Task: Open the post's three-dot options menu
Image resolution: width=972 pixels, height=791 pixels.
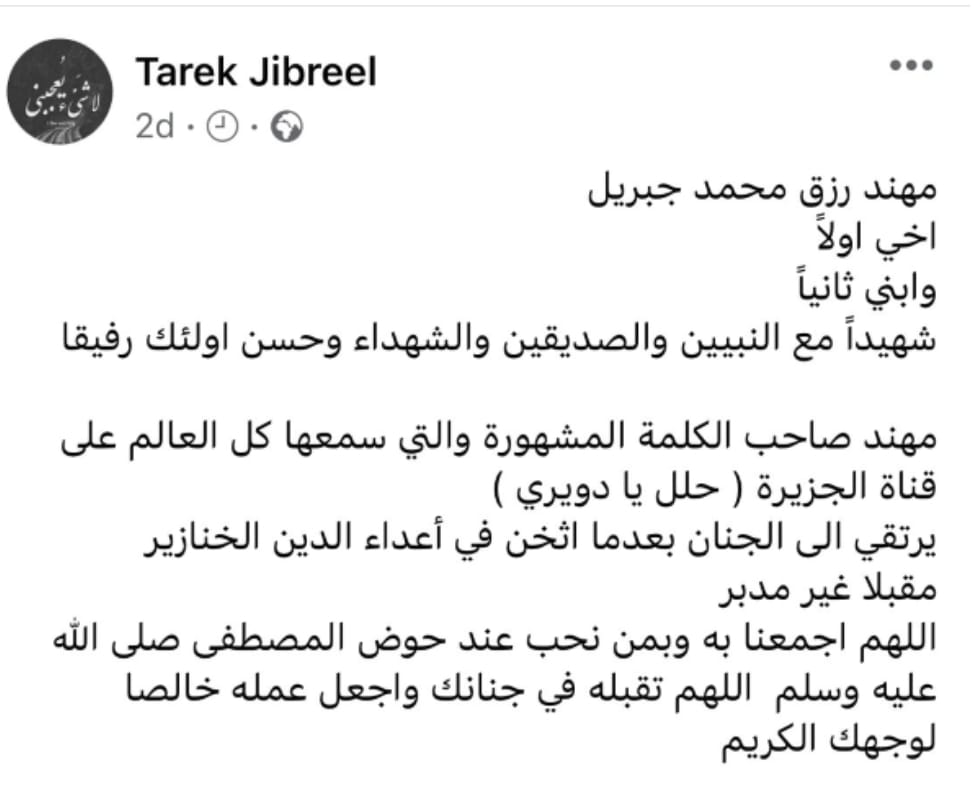Action: pyautogui.click(x=910, y=66)
